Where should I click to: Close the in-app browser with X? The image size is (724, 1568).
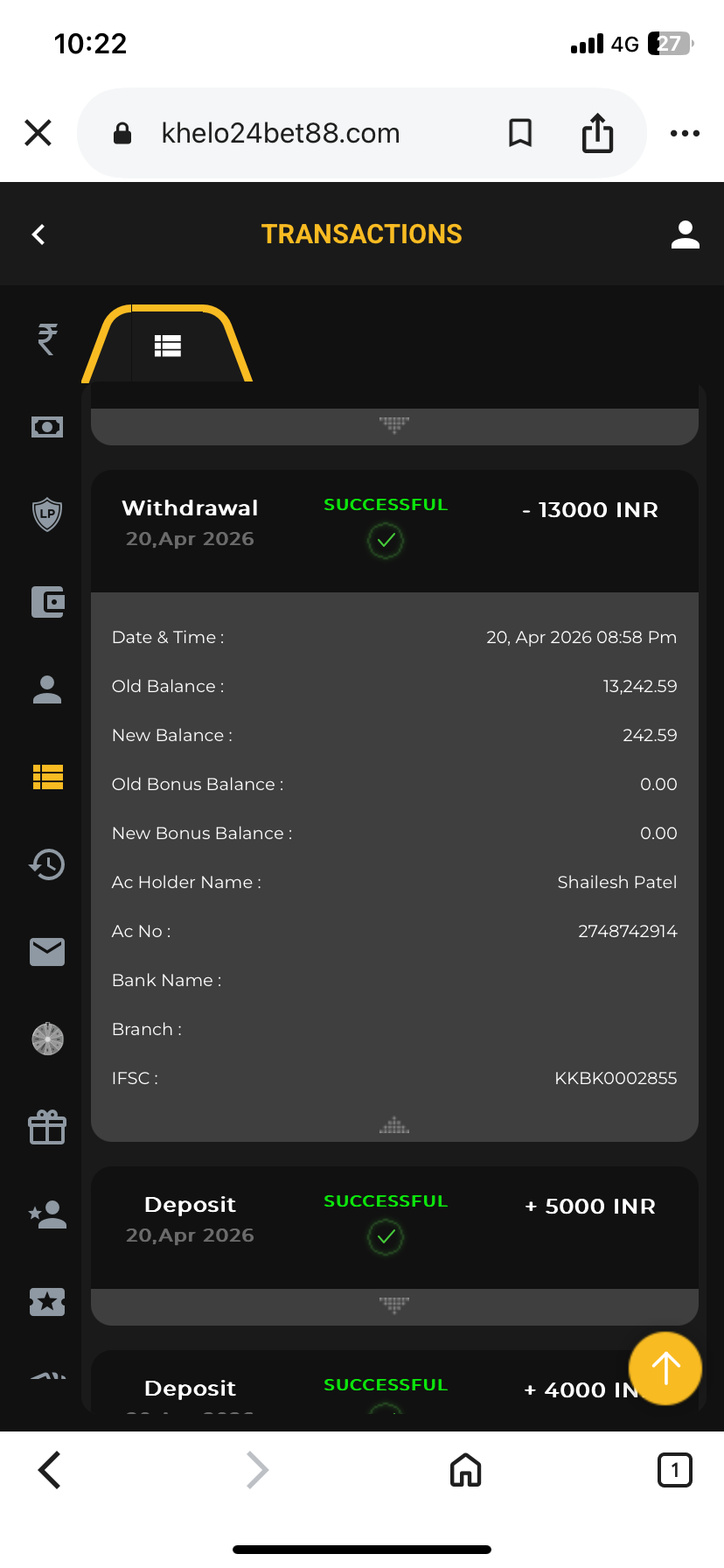(38, 133)
